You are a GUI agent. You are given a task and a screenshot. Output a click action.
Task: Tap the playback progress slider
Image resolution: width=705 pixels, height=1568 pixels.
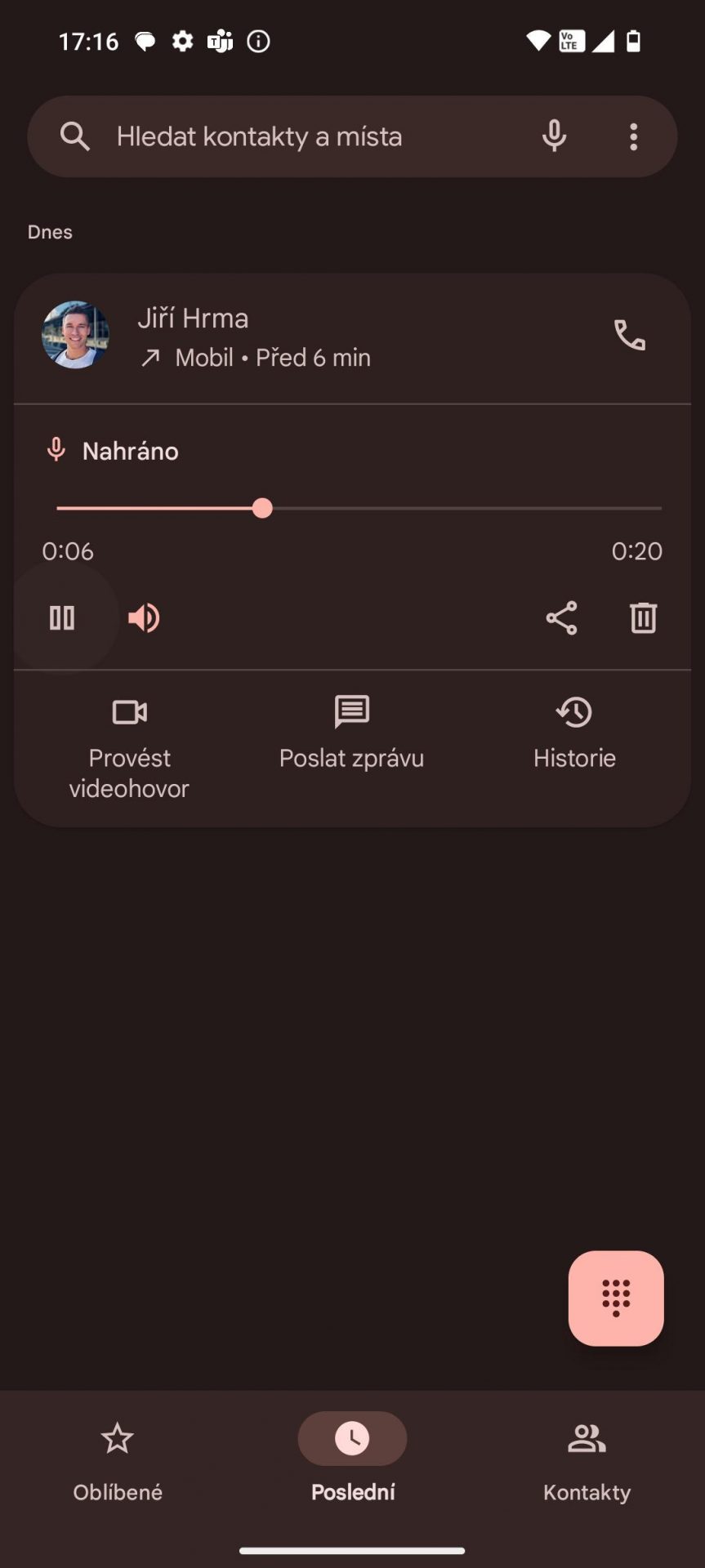(x=359, y=508)
